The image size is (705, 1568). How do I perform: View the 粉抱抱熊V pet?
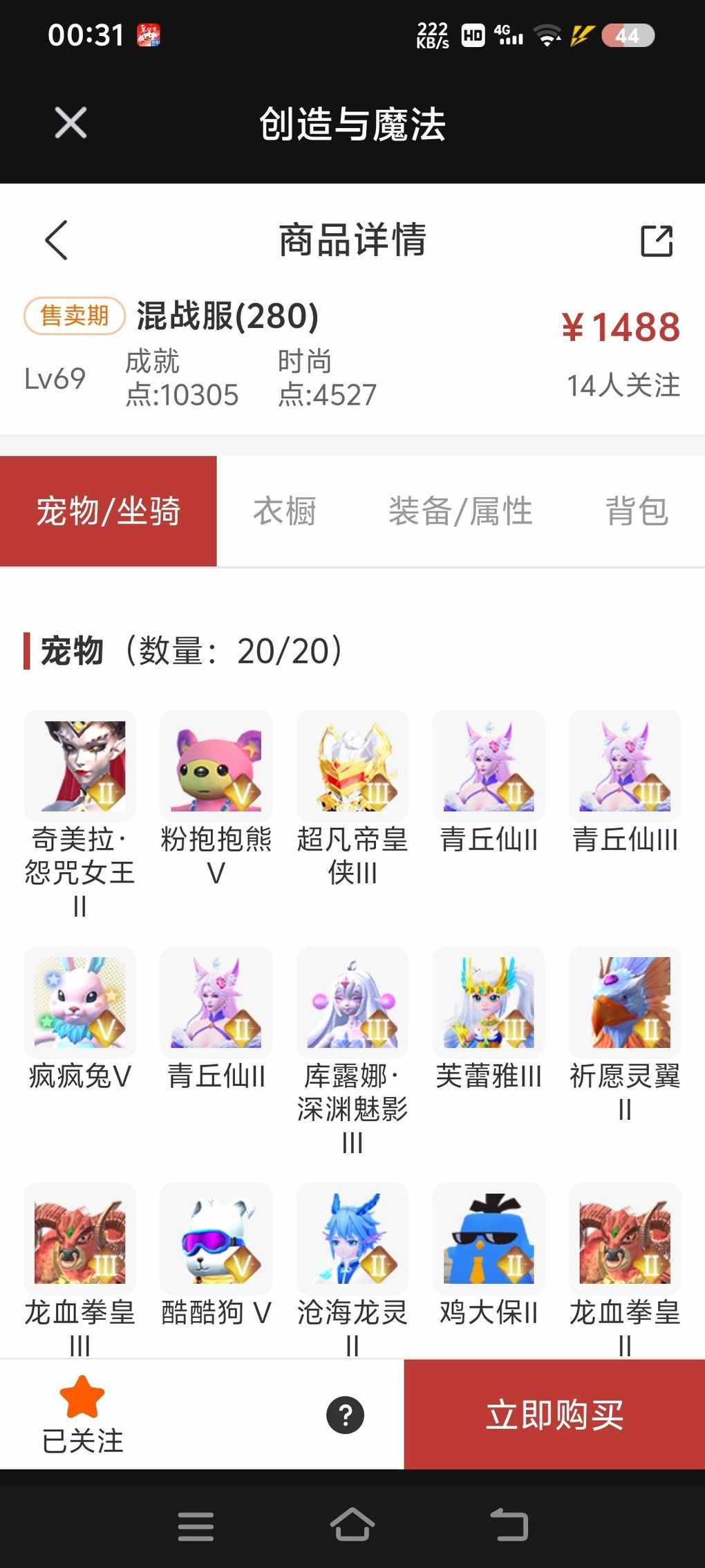click(216, 766)
